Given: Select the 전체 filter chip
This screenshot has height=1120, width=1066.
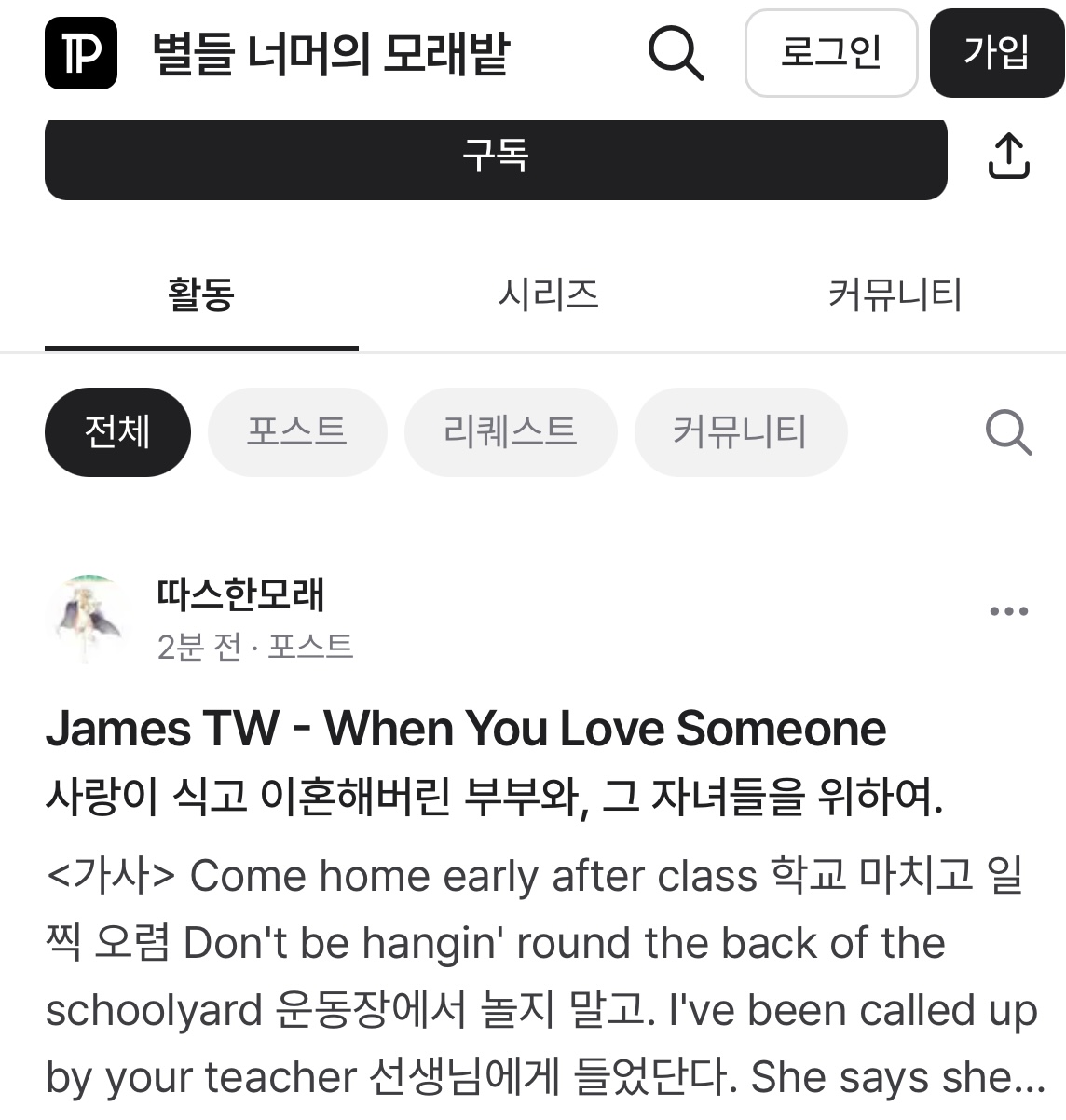Looking at the screenshot, I should 117,432.
